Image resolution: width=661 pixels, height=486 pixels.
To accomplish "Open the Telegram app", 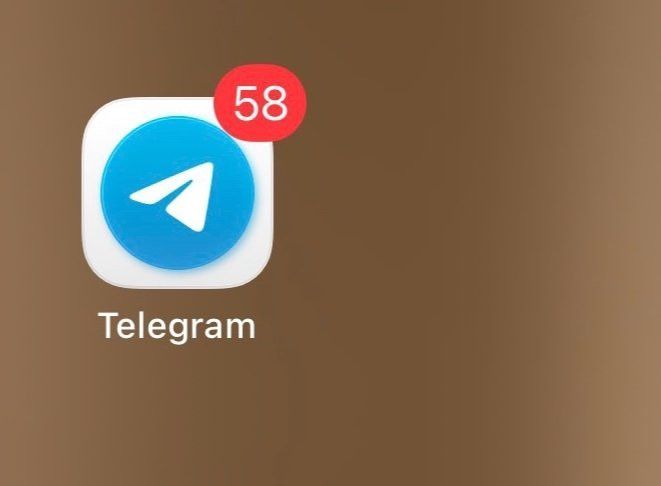I will click(177, 193).
